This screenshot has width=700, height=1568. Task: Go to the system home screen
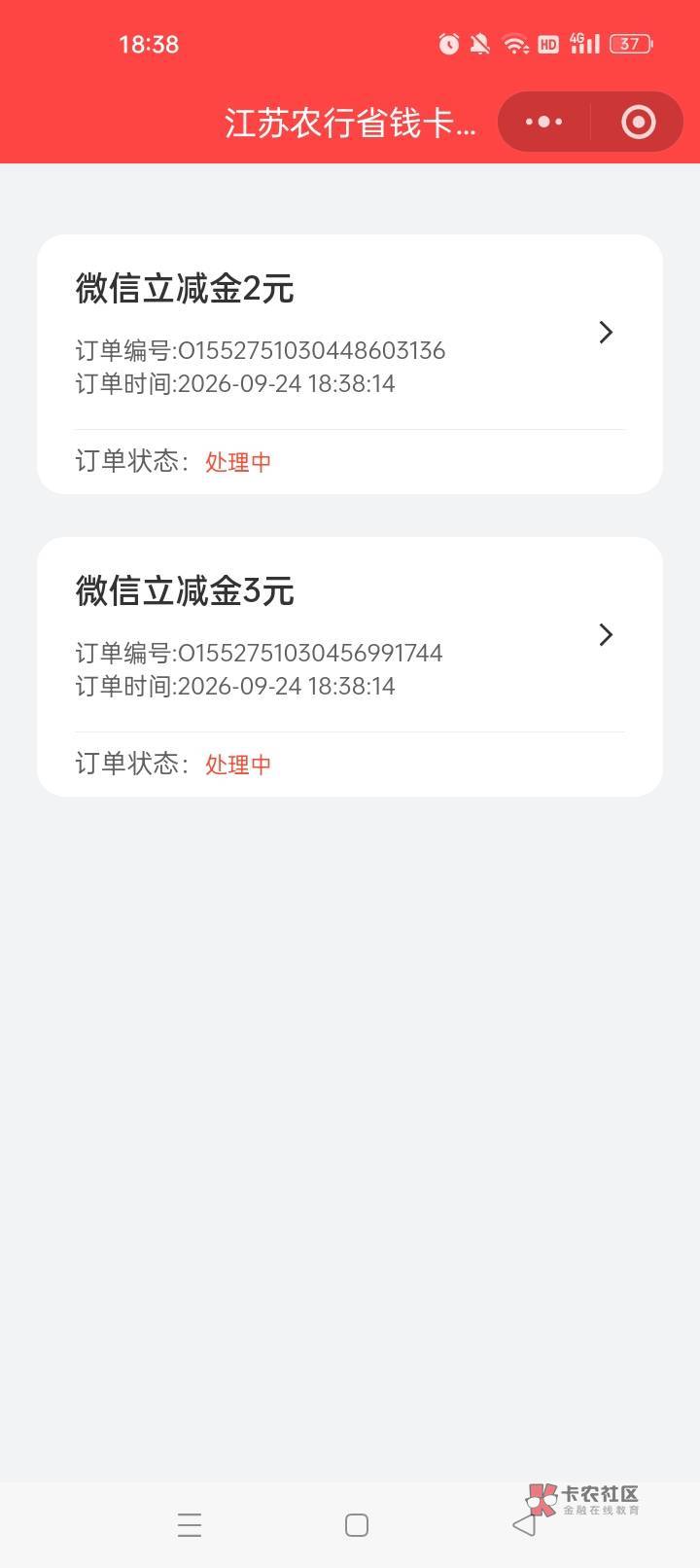click(x=357, y=1525)
